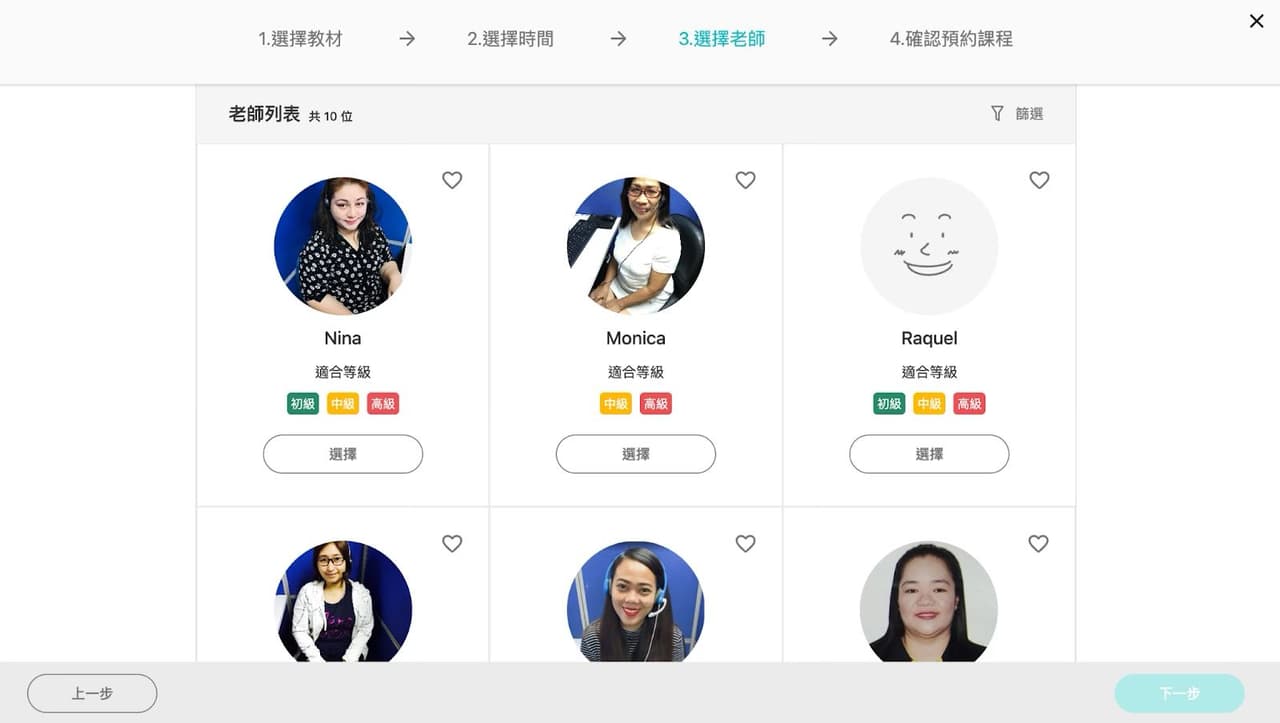This screenshot has height=723, width=1280.
Task: Choose Monica with the 選擇 button
Action: tap(635, 454)
